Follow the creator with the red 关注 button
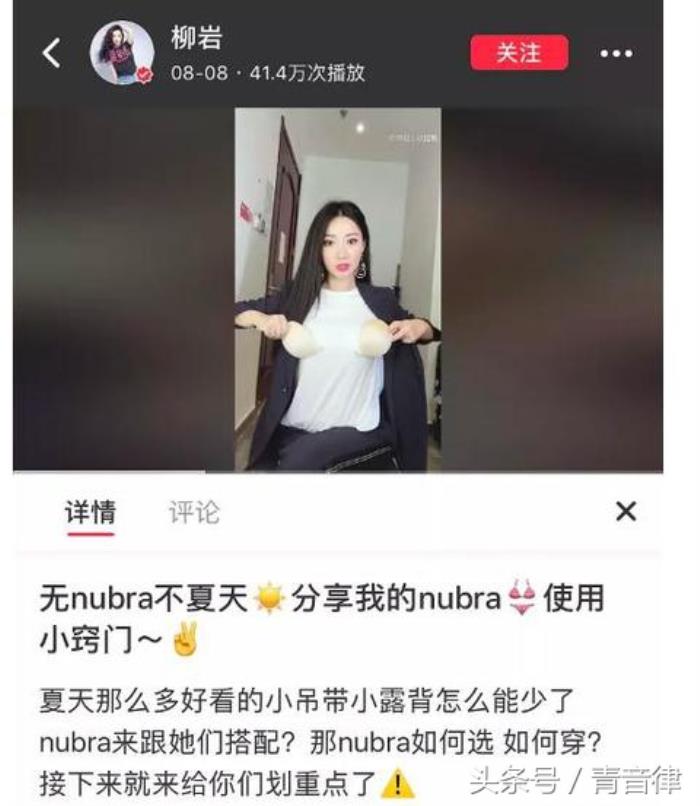The width and height of the screenshot is (700, 806). click(x=519, y=53)
